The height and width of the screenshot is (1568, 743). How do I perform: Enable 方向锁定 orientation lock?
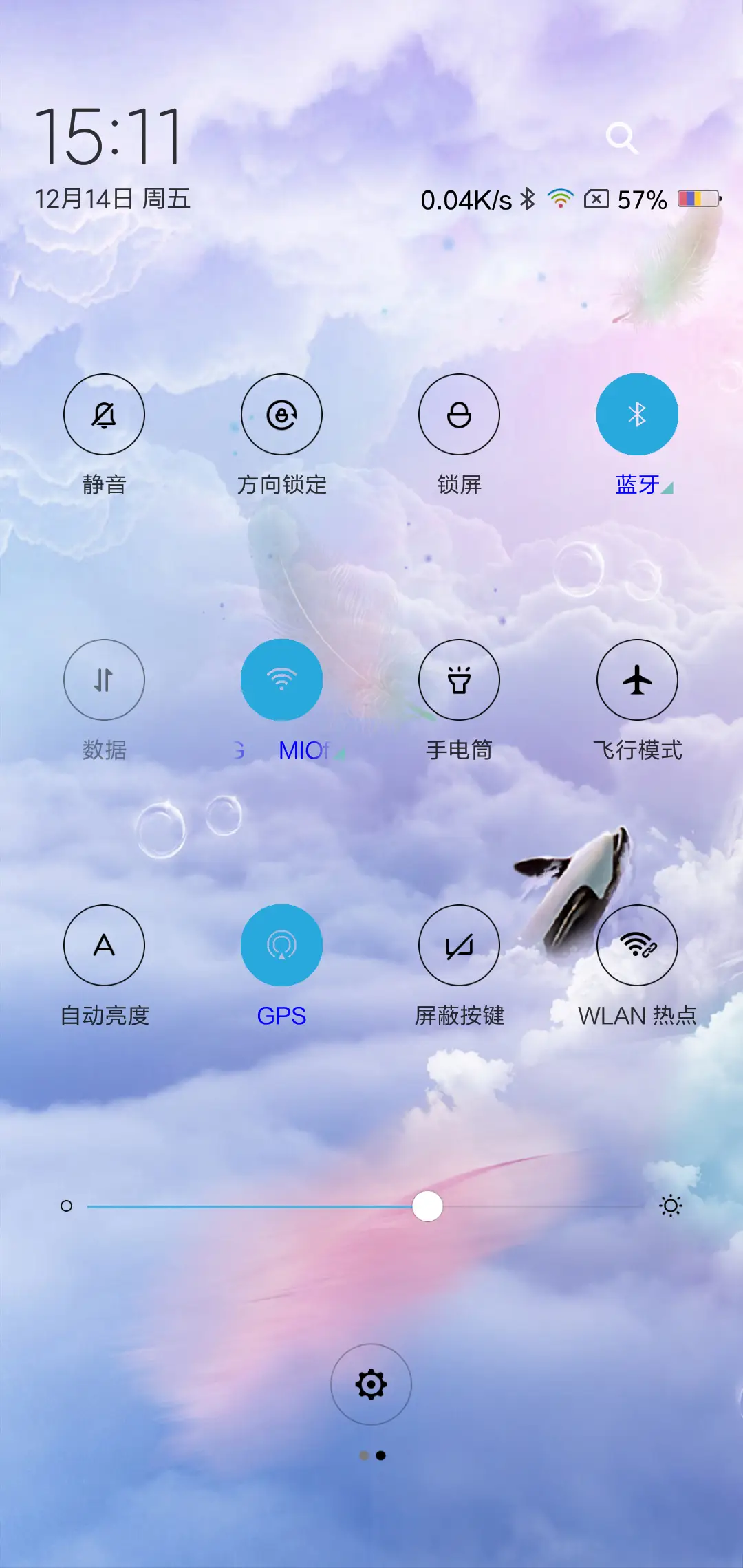(x=282, y=413)
